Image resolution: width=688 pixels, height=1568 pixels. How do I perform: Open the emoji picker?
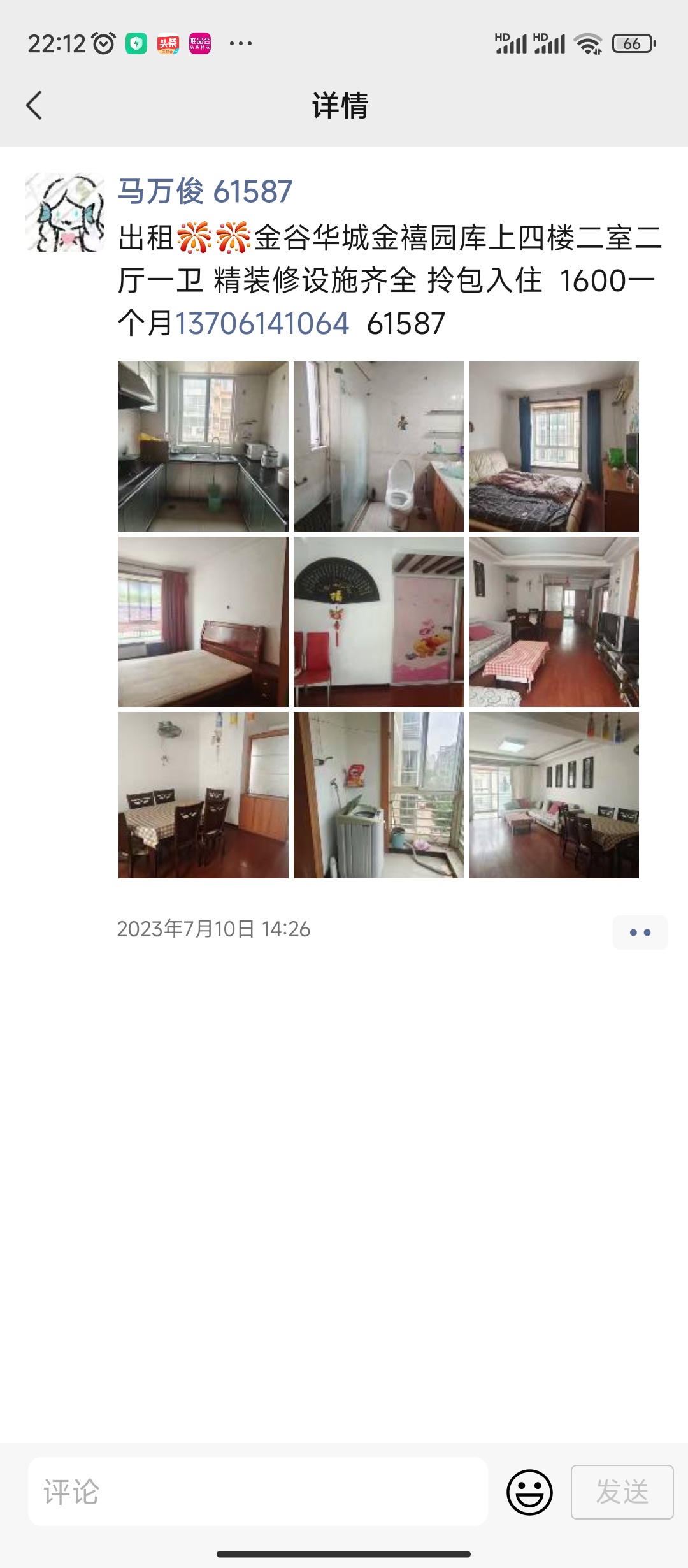529,1492
